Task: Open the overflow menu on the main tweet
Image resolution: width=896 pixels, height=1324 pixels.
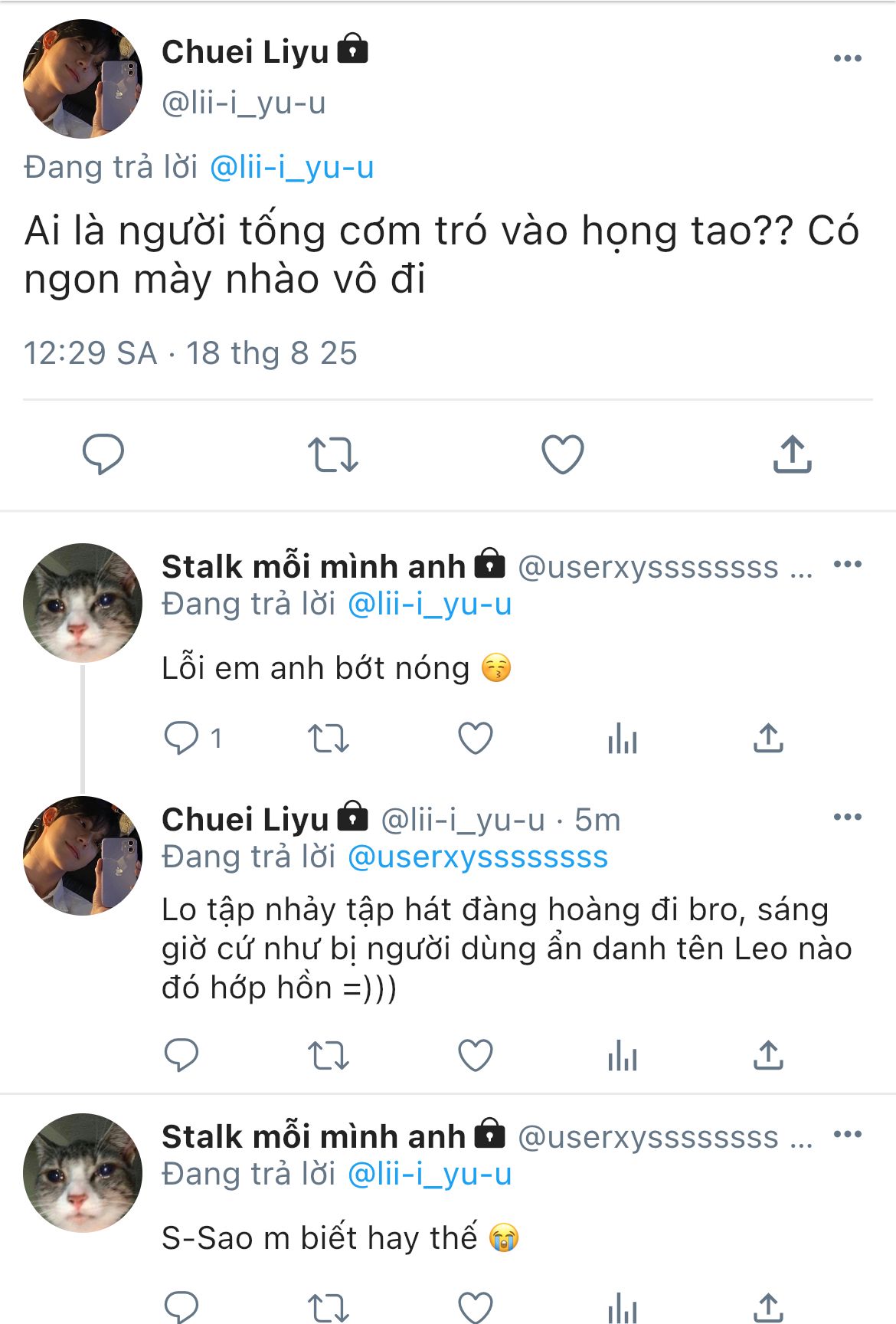Action: point(847,58)
